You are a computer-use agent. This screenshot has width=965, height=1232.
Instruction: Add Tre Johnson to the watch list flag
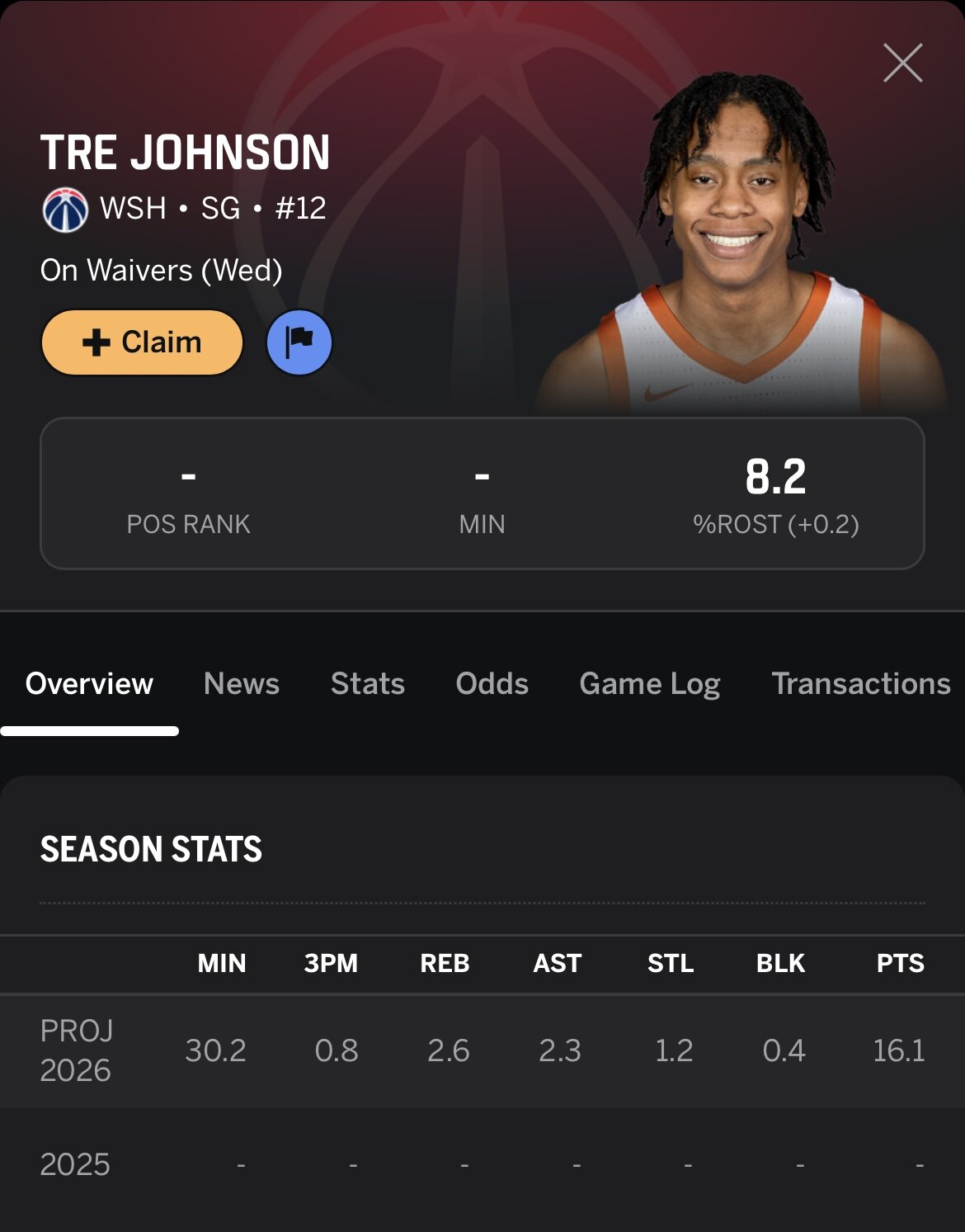pyautogui.click(x=299, y=342)
